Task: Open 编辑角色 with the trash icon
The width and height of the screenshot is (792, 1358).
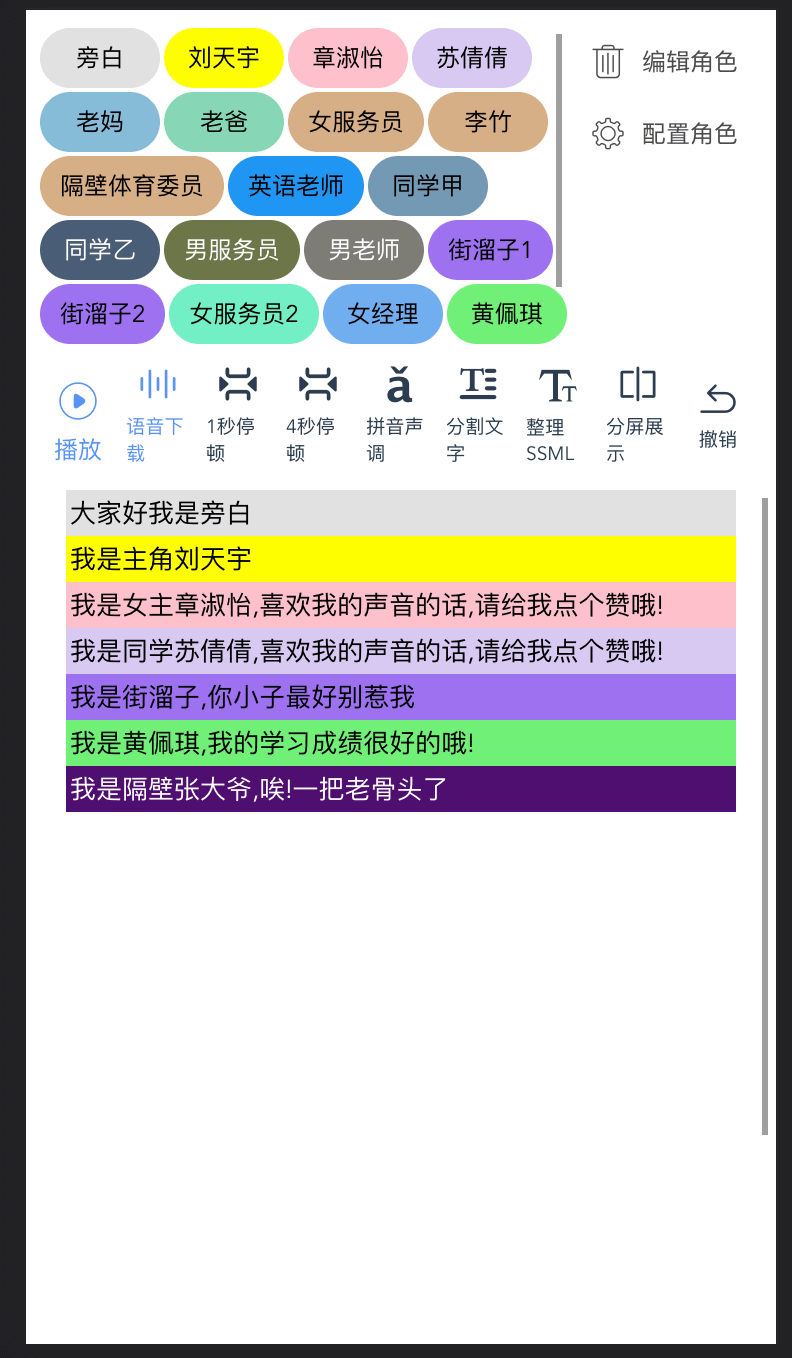Action: (x=665, y=61)
